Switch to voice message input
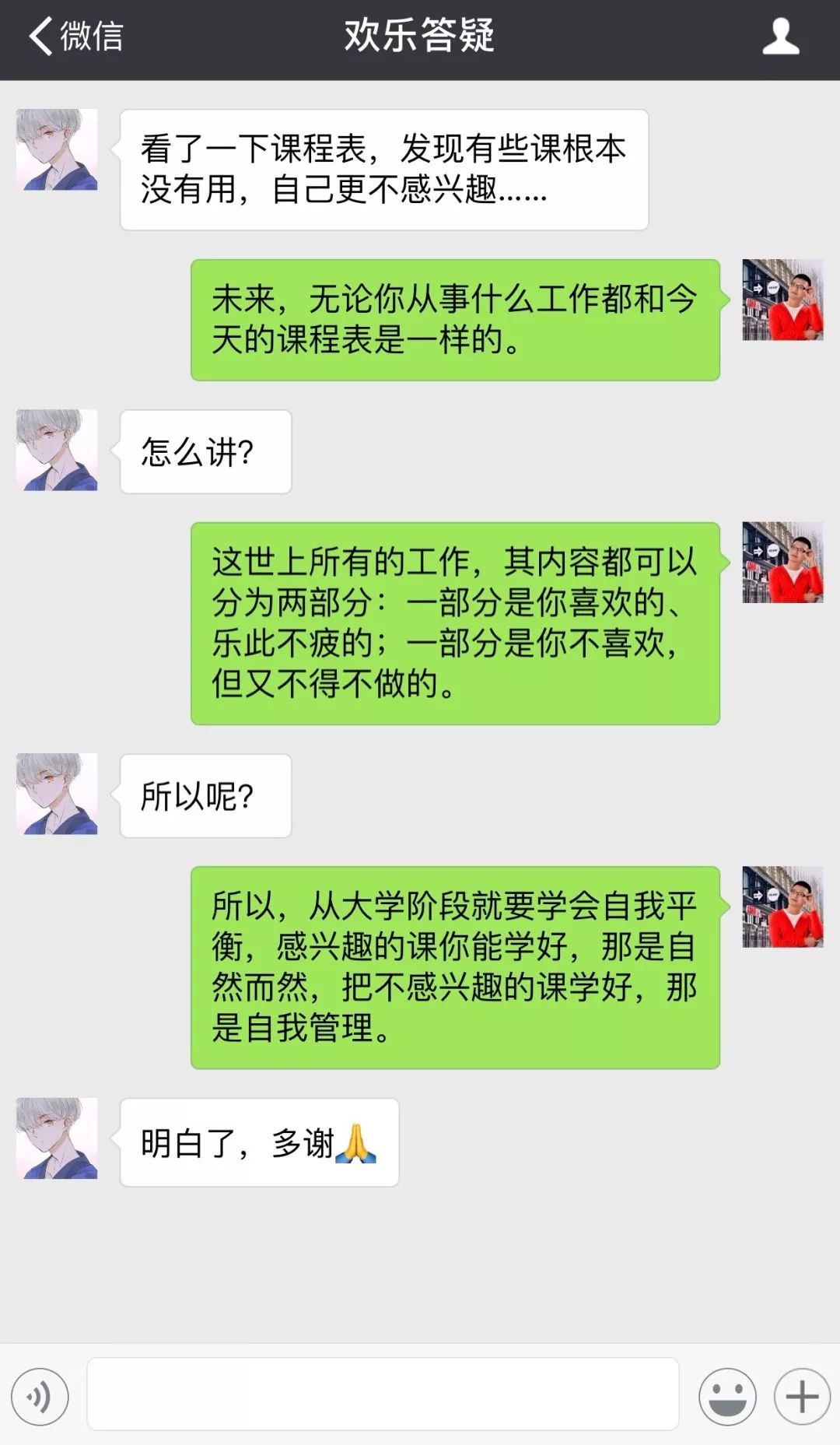Image resolution: width=840 pixels, height=1445 pixels. [x=40, y=1397]
